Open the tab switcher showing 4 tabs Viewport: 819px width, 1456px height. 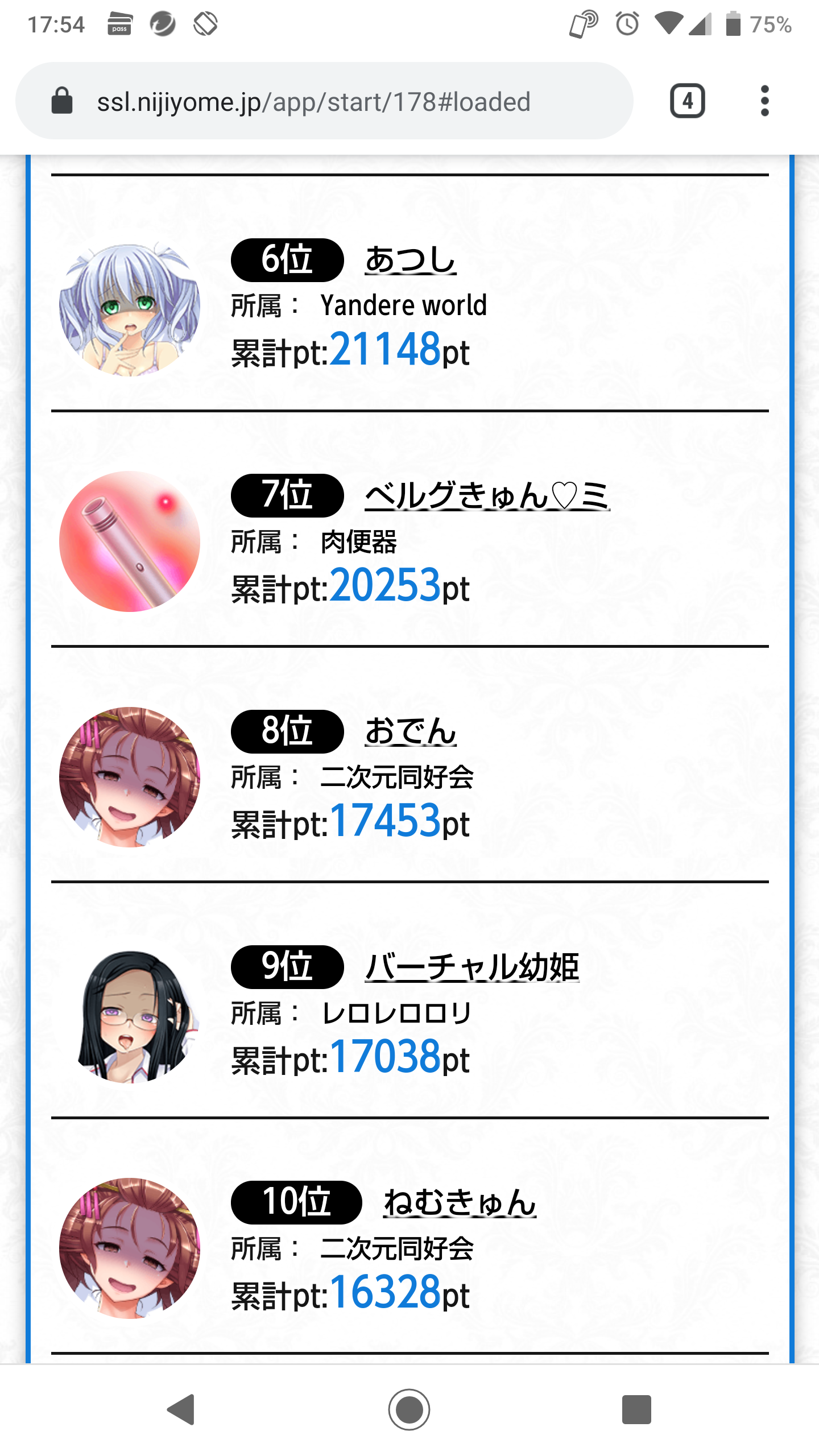tap(687, 101)
